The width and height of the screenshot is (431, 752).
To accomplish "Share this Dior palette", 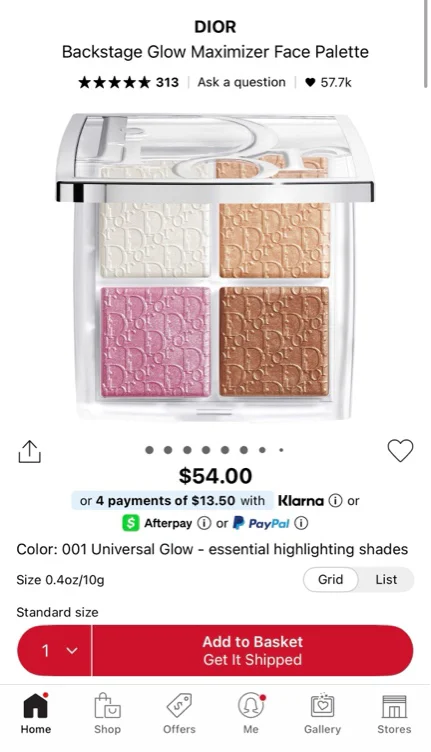I will [x=29, y=451].
